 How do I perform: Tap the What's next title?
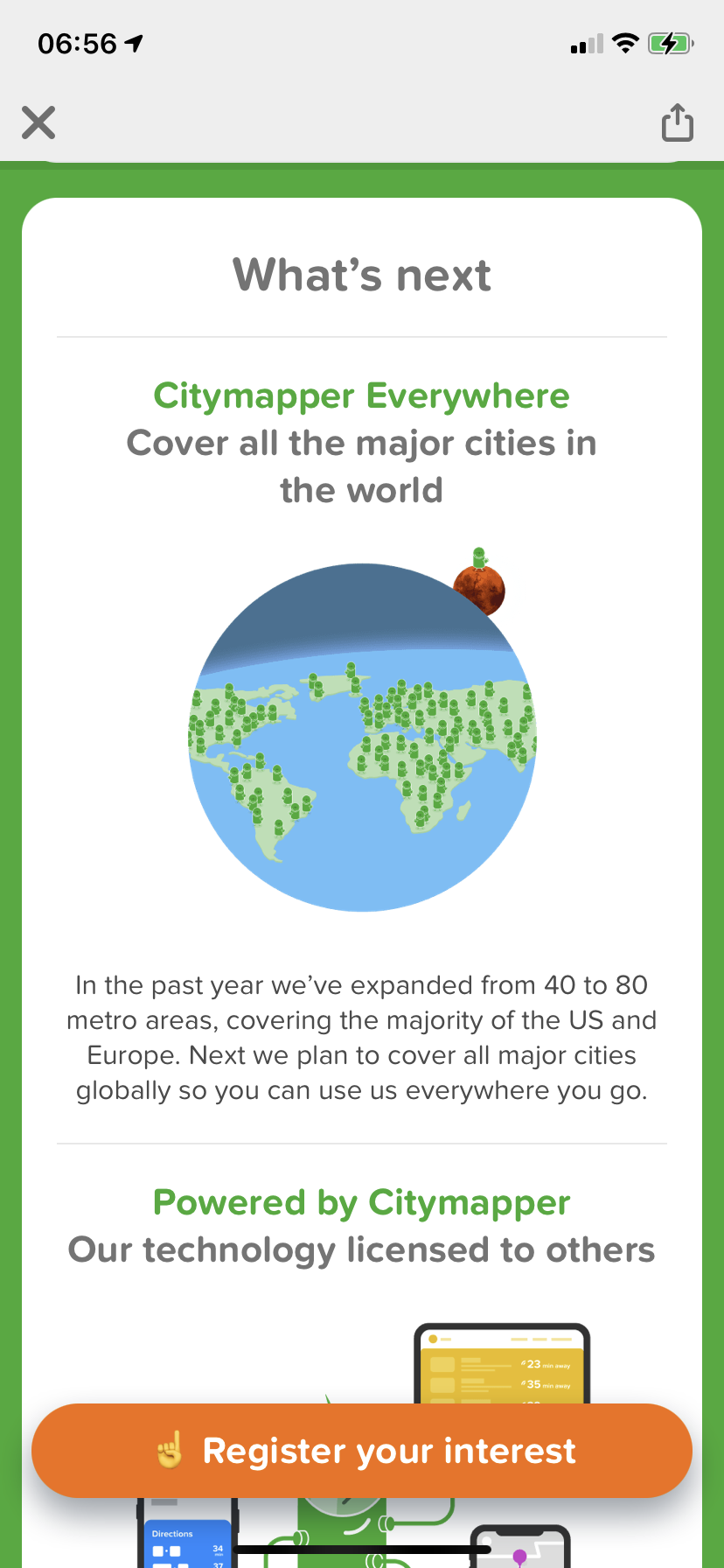tap(361, 275)
